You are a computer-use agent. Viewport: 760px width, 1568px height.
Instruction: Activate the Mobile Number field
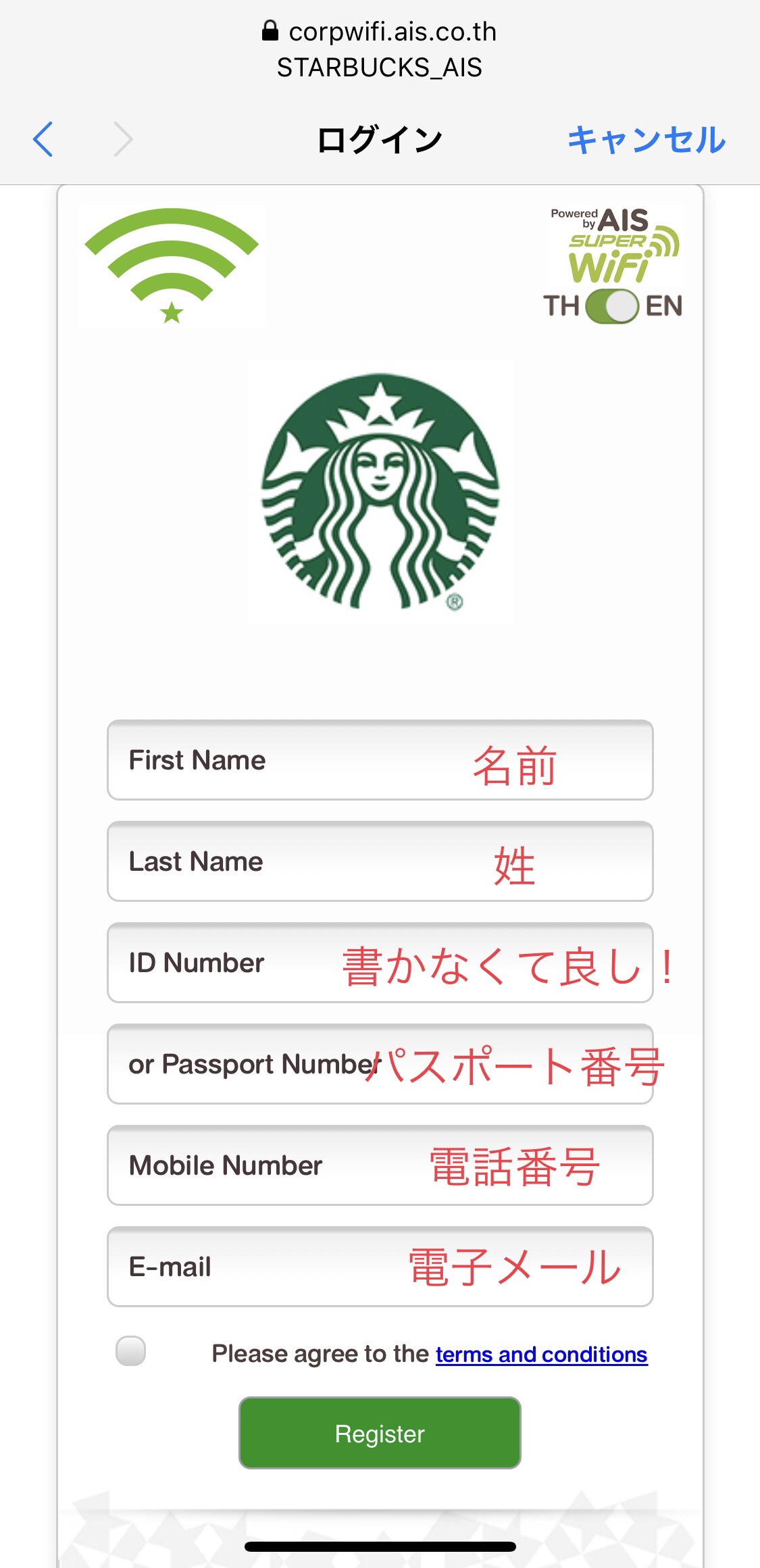[x=380, y=1165]
